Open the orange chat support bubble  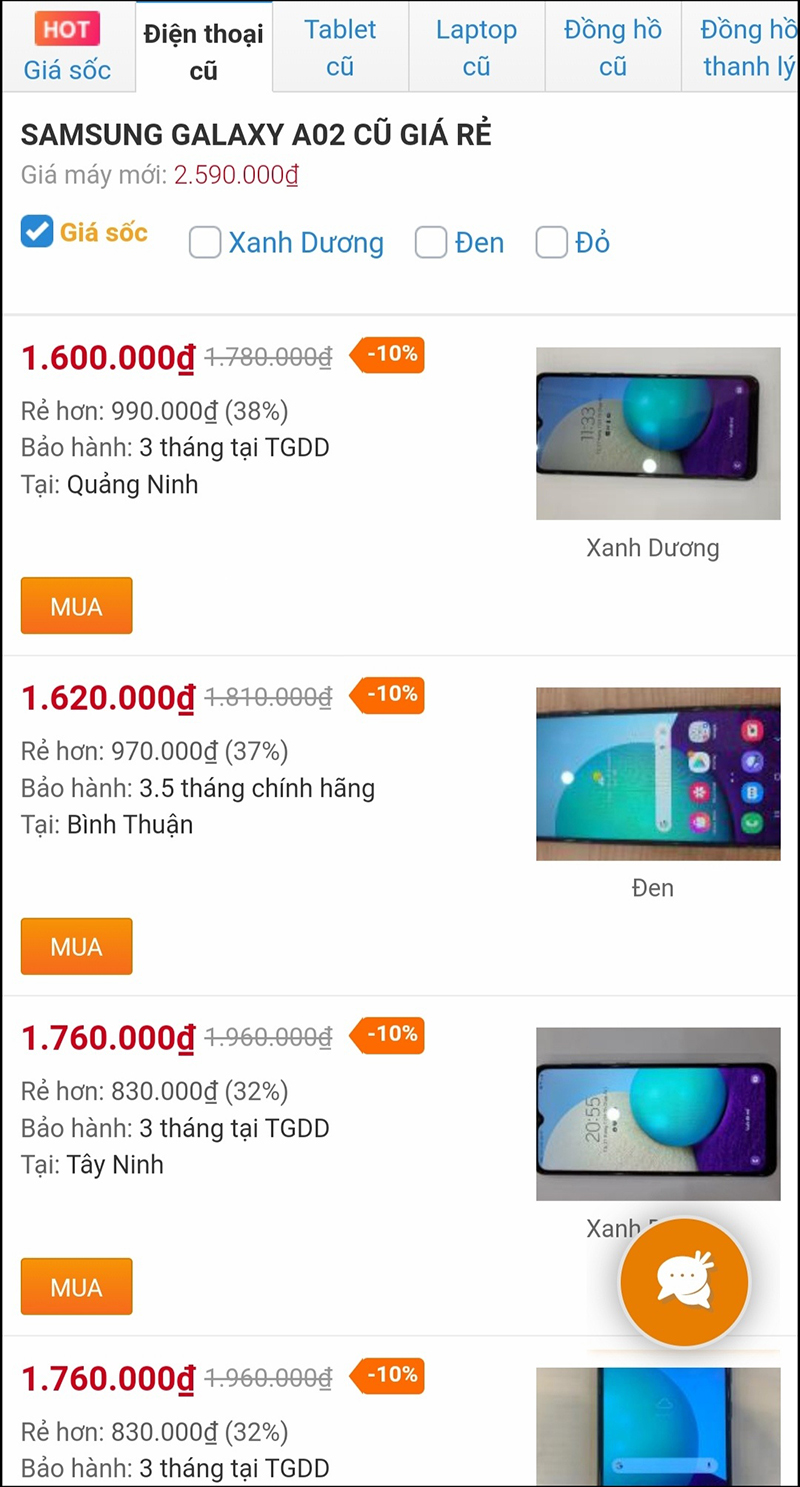pos(684,1283)
